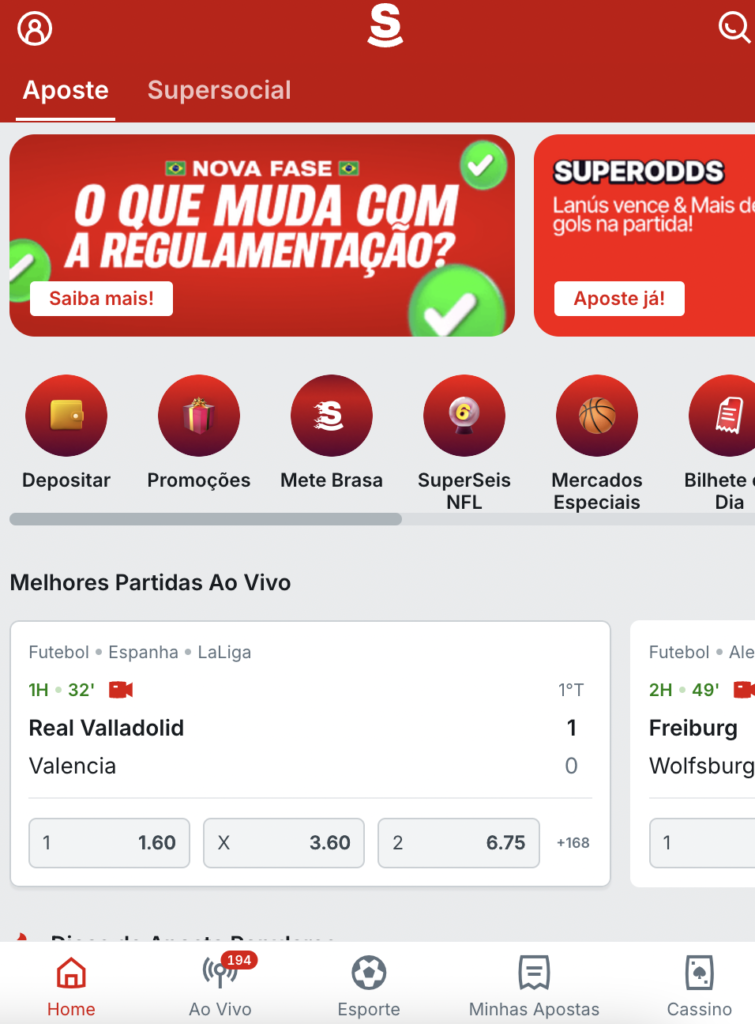
Task: Go to Ao Vivo tab
Action: (x=220, y=985)
